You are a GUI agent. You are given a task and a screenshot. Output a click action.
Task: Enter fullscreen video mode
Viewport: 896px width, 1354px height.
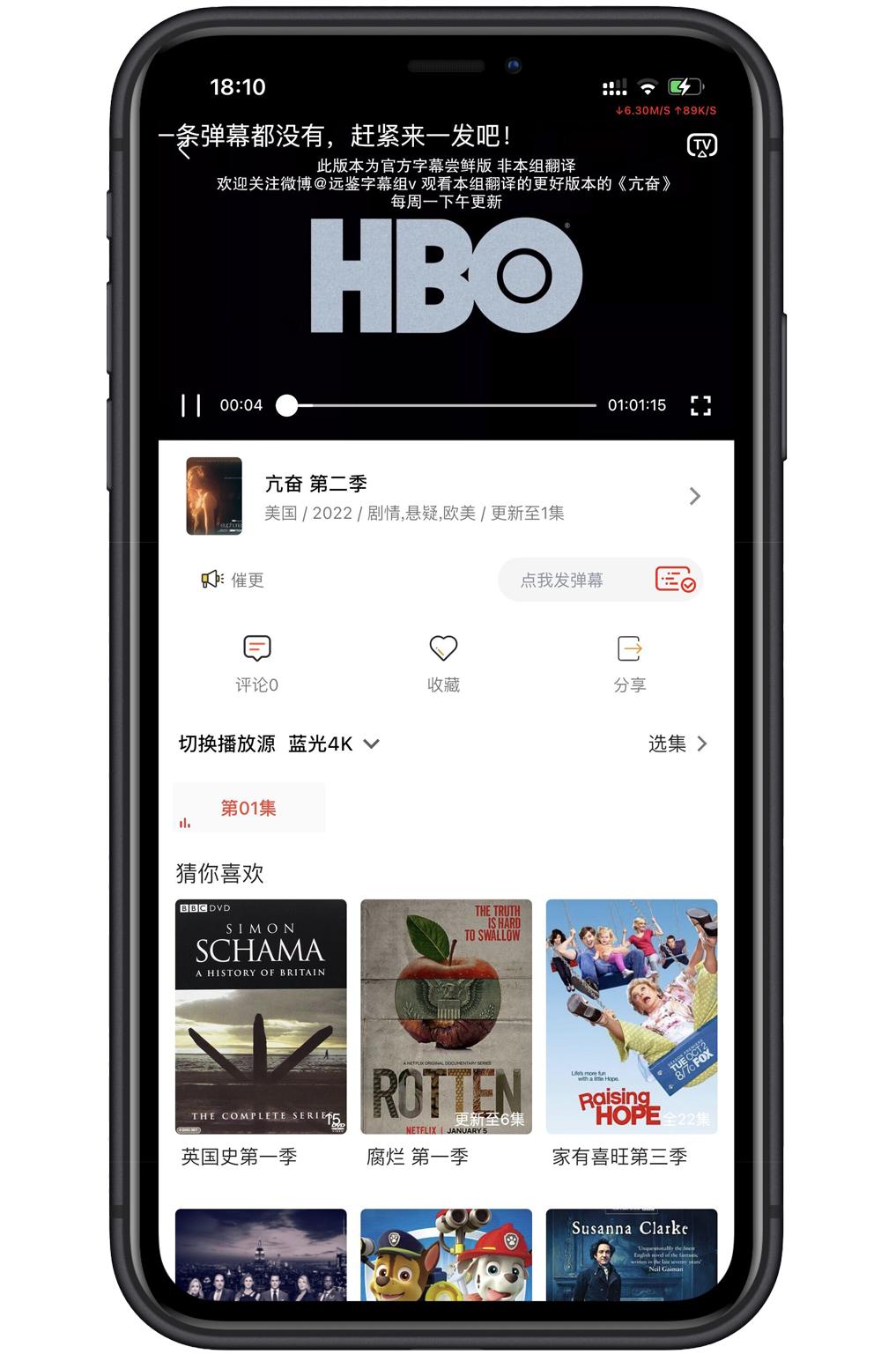[700, 405]
